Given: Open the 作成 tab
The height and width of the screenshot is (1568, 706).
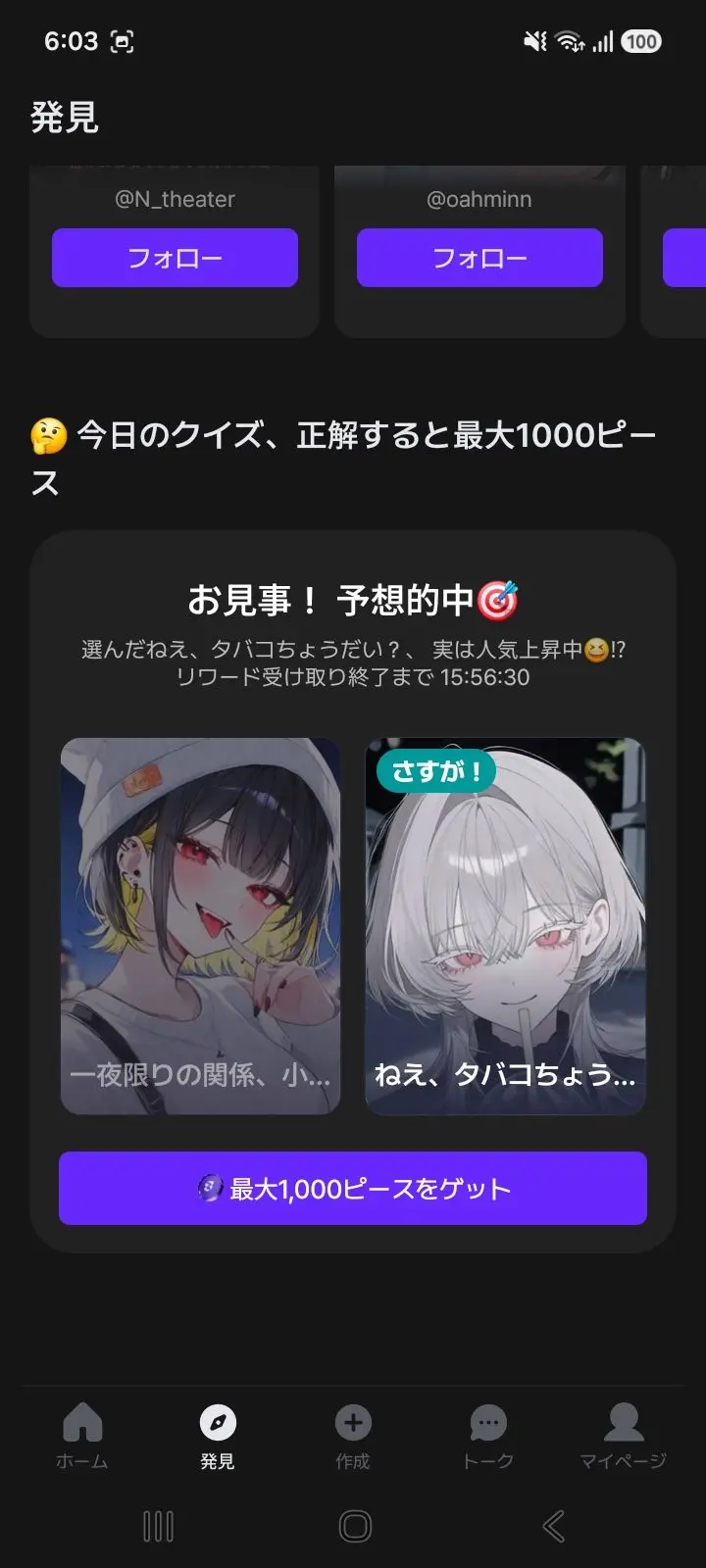Looking at the screenshot, I should 353,1436.
